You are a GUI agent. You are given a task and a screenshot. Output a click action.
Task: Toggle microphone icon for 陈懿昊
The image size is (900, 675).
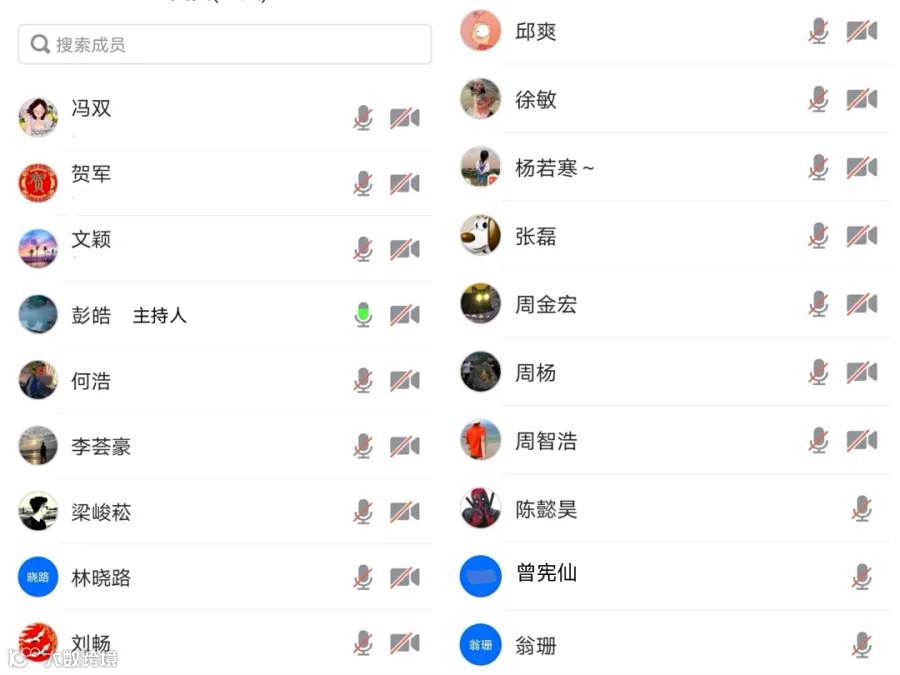(862, 509)
